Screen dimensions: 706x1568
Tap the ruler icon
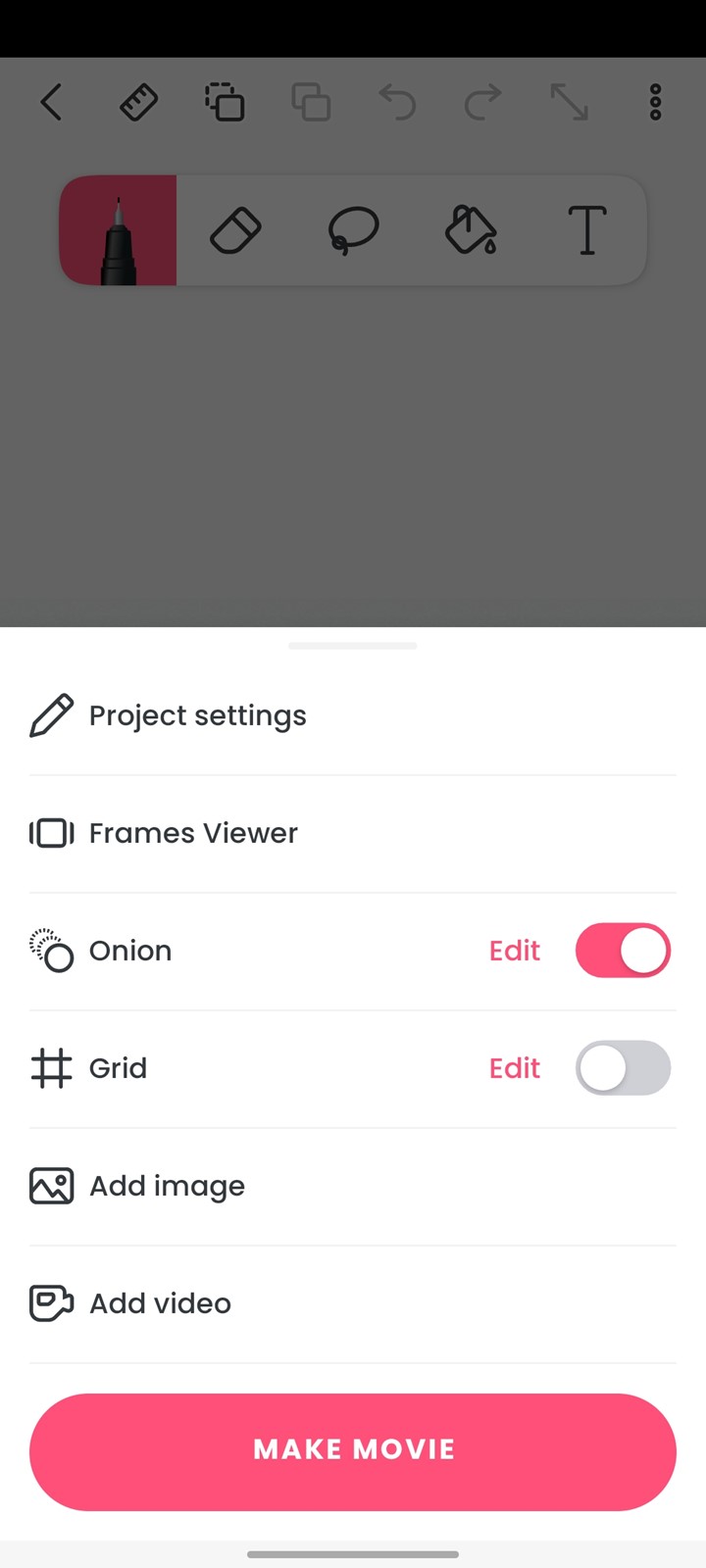click(x=138, y=102)
